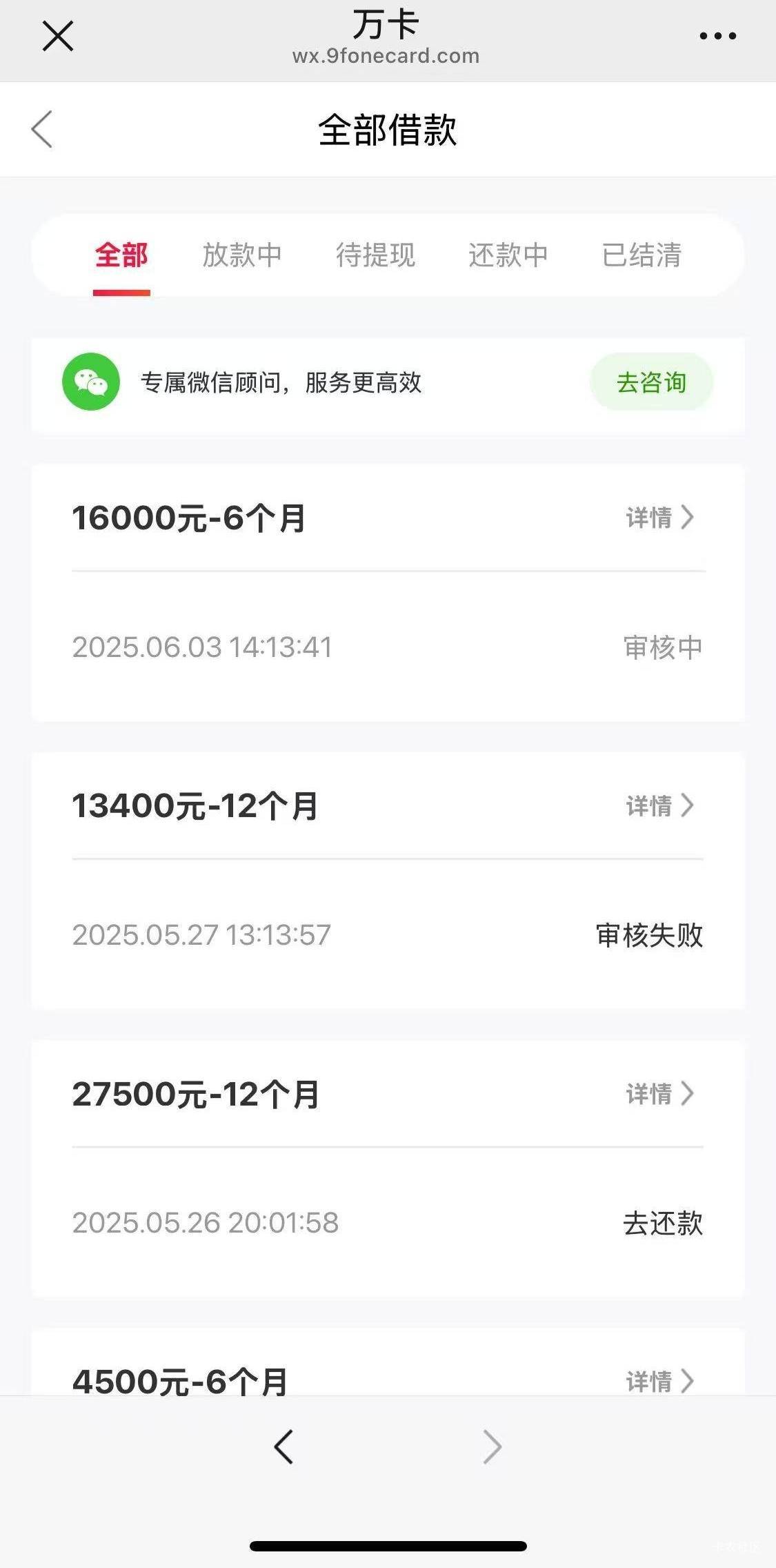The width and height of the screenshot is (776, 1568).
Task: Open the three-dot more options menu
Action: pyautogui.click(x=718, y=36)
